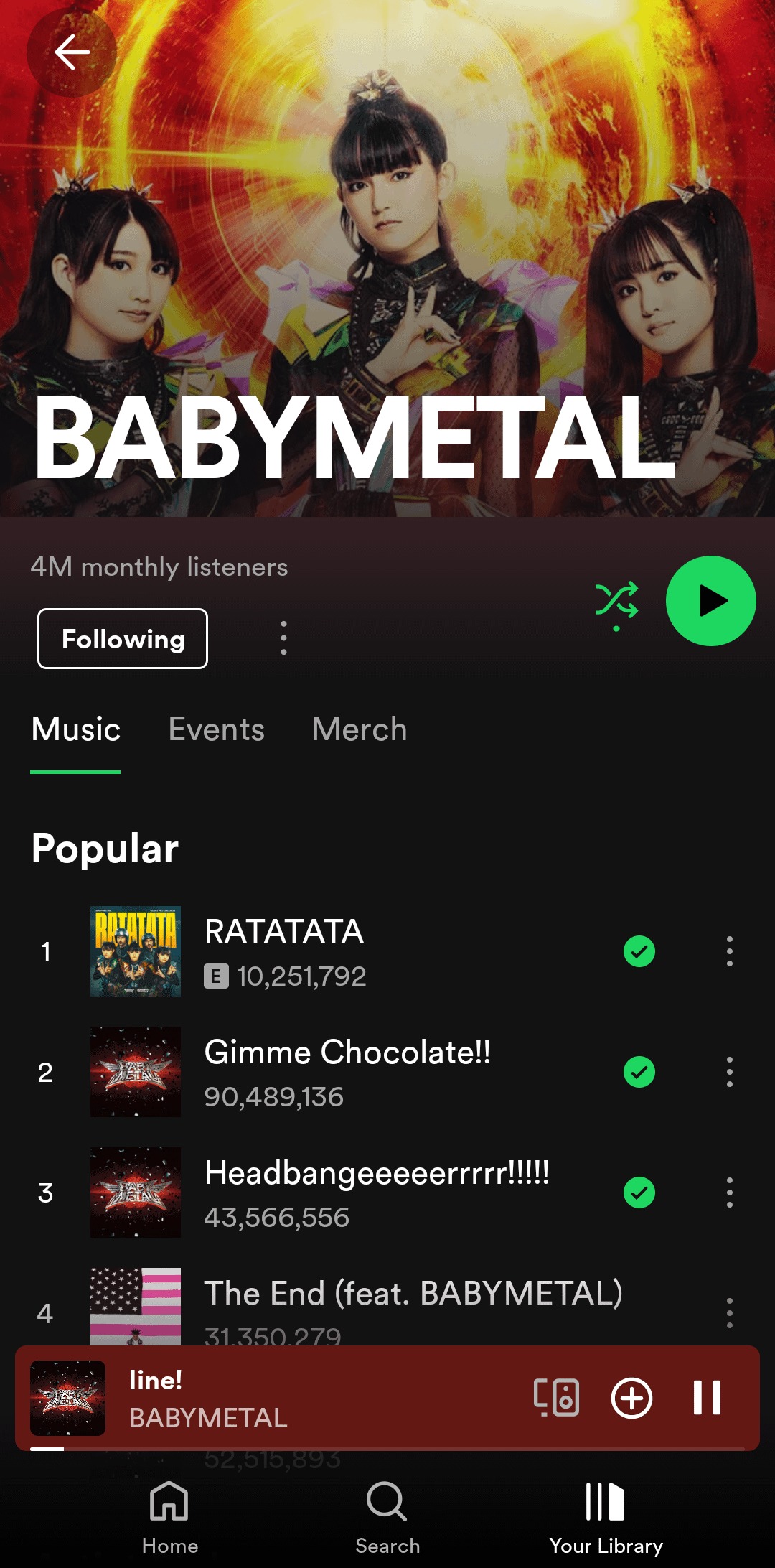The width and height of the screenshot is (775, 1568).
Task: Open the connect to device picker
Action: coord(556,1398)
